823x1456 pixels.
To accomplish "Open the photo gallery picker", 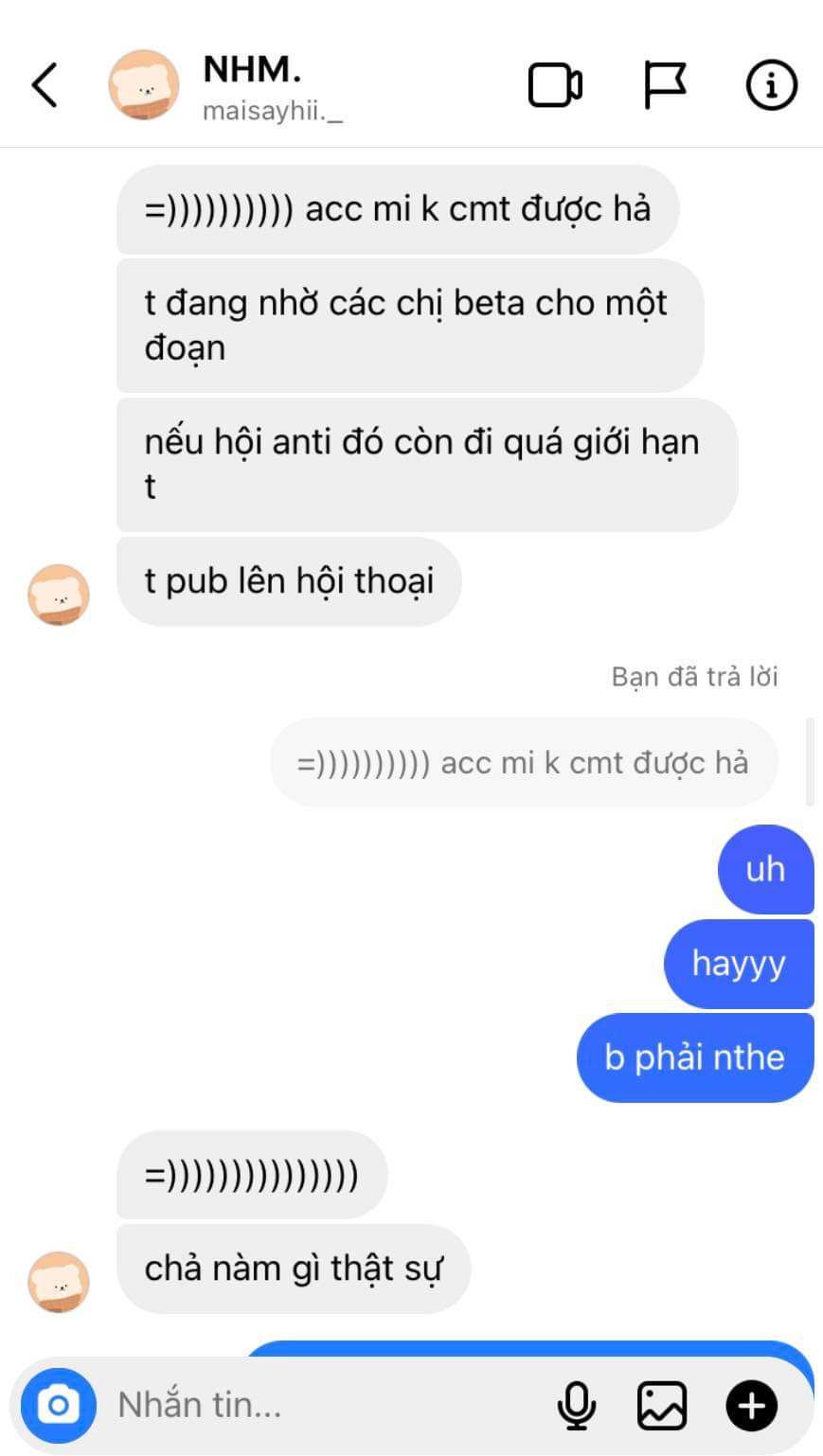I will point(661,1405).
